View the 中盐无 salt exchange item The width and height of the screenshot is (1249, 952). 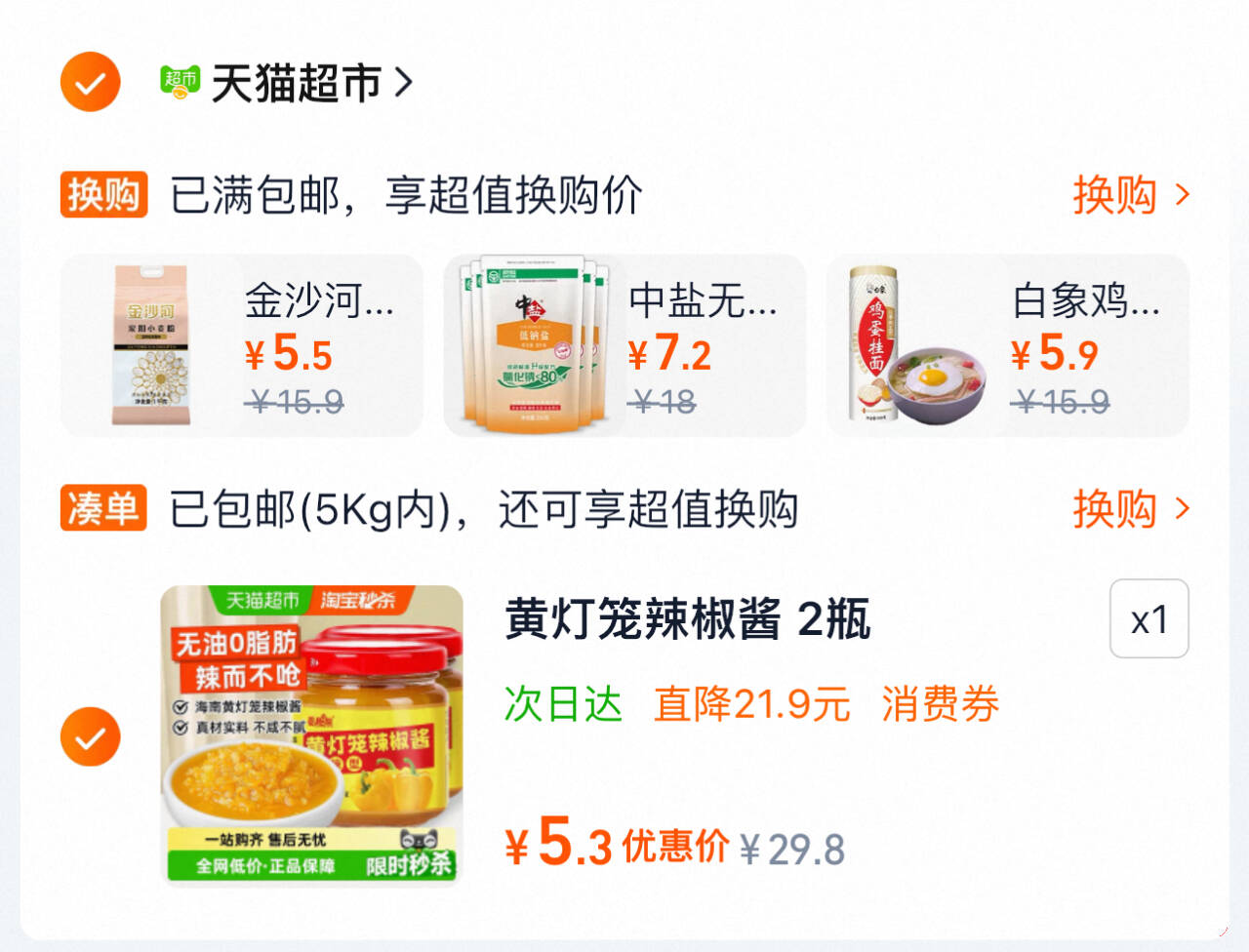tap(624, 345)
